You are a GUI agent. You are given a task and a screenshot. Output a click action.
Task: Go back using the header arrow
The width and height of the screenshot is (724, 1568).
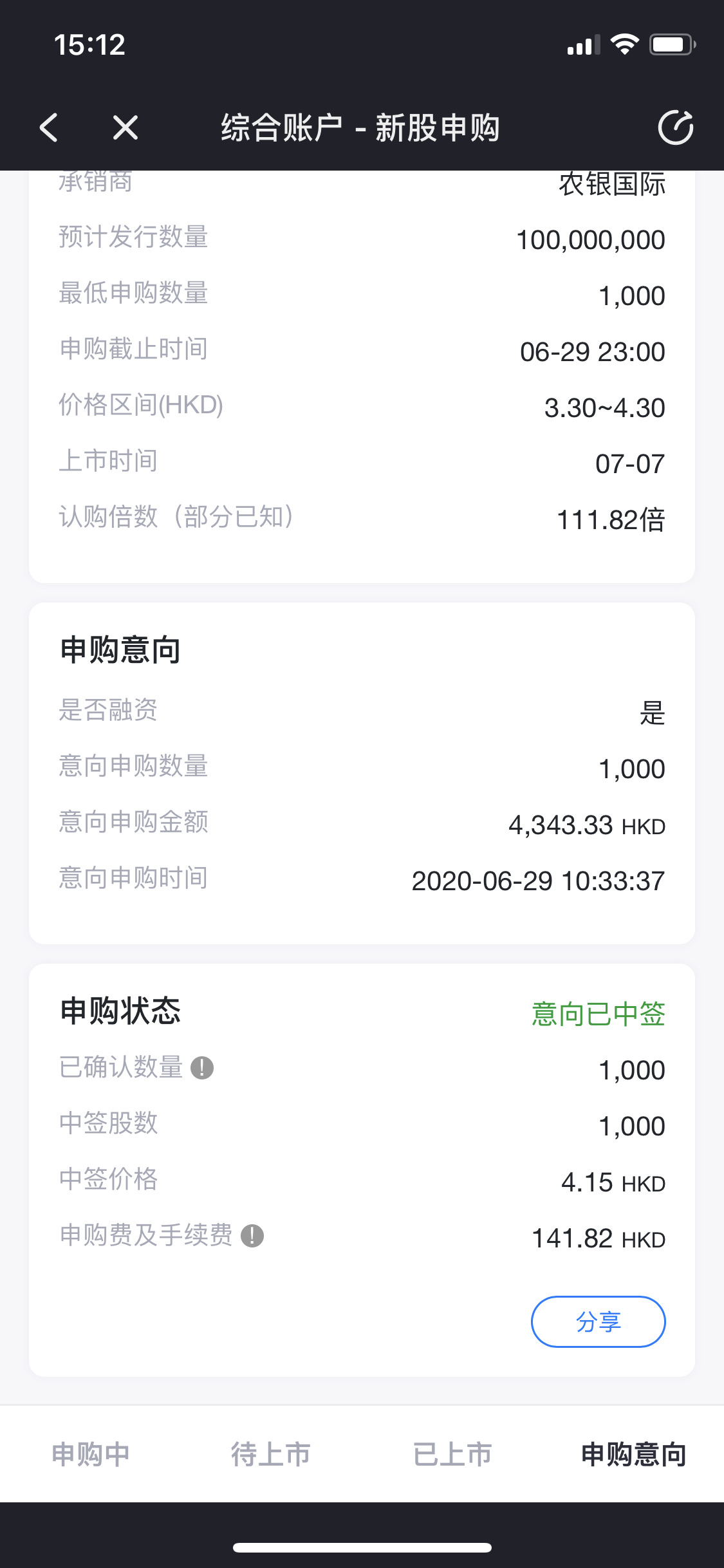coord(49,127)
